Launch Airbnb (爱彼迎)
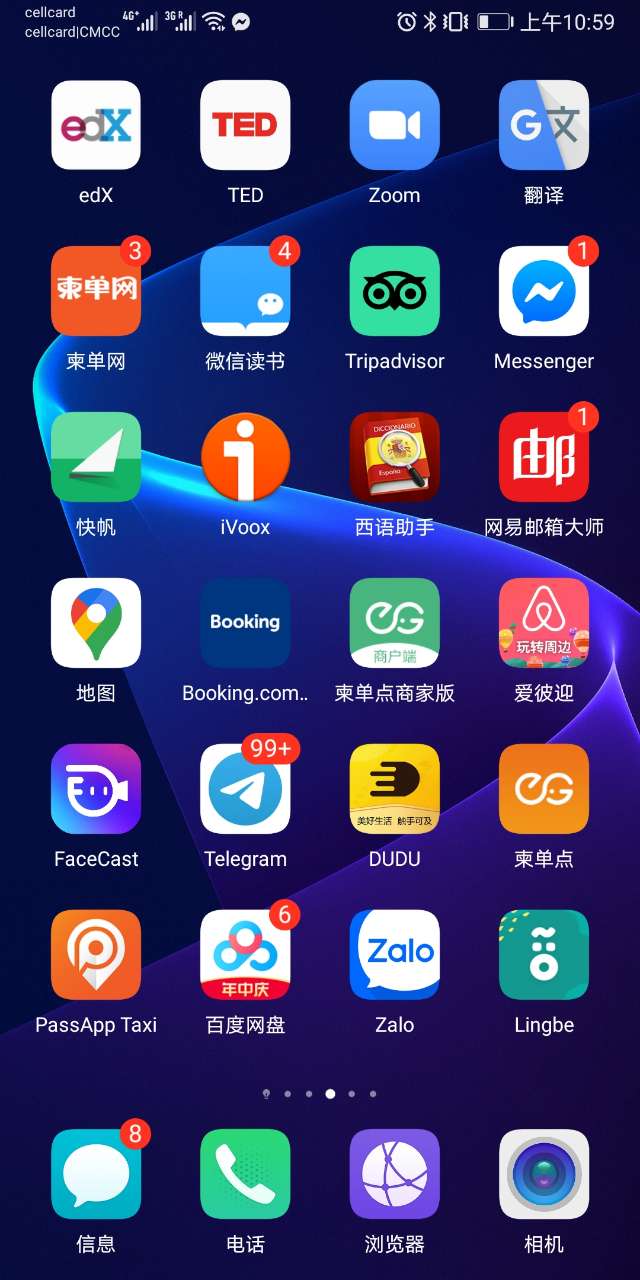Viewport: 640px width, 1280px height. point(543,624)
